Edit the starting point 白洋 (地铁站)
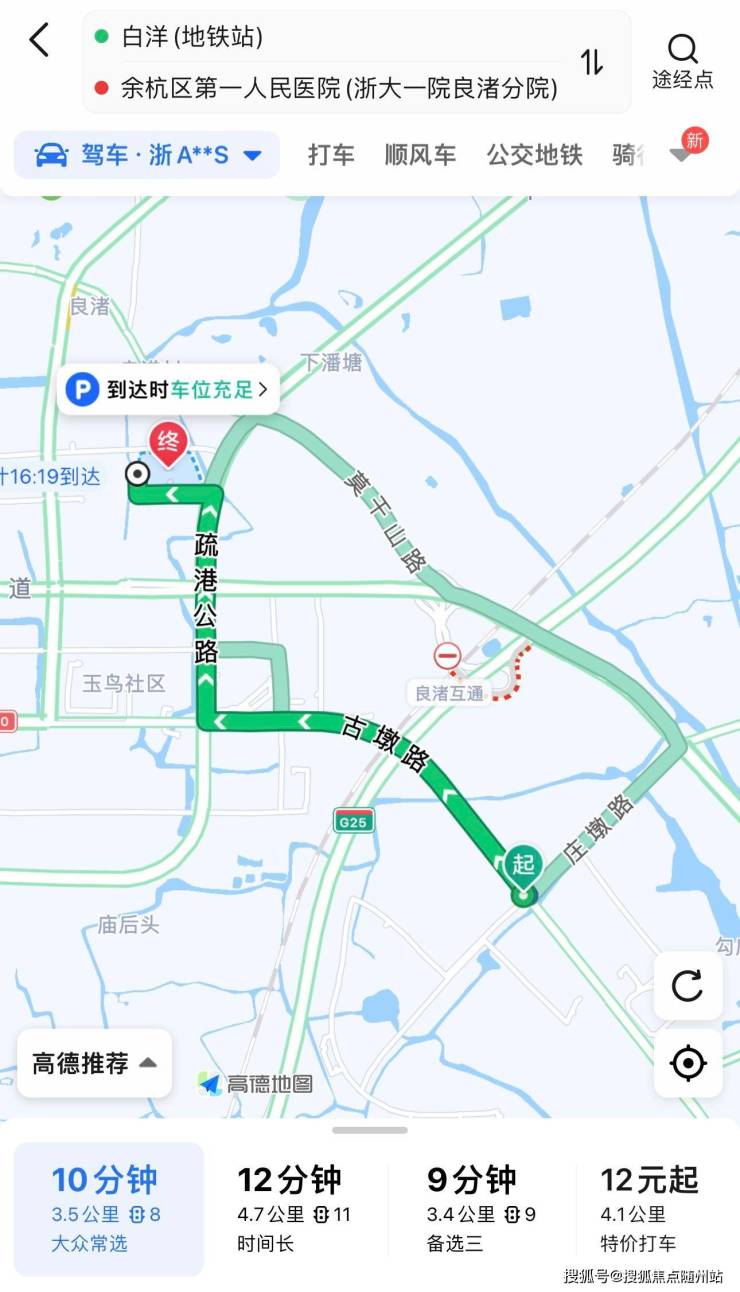The width and height of the screenshot is (740, 1292). [x=192, y=38]
